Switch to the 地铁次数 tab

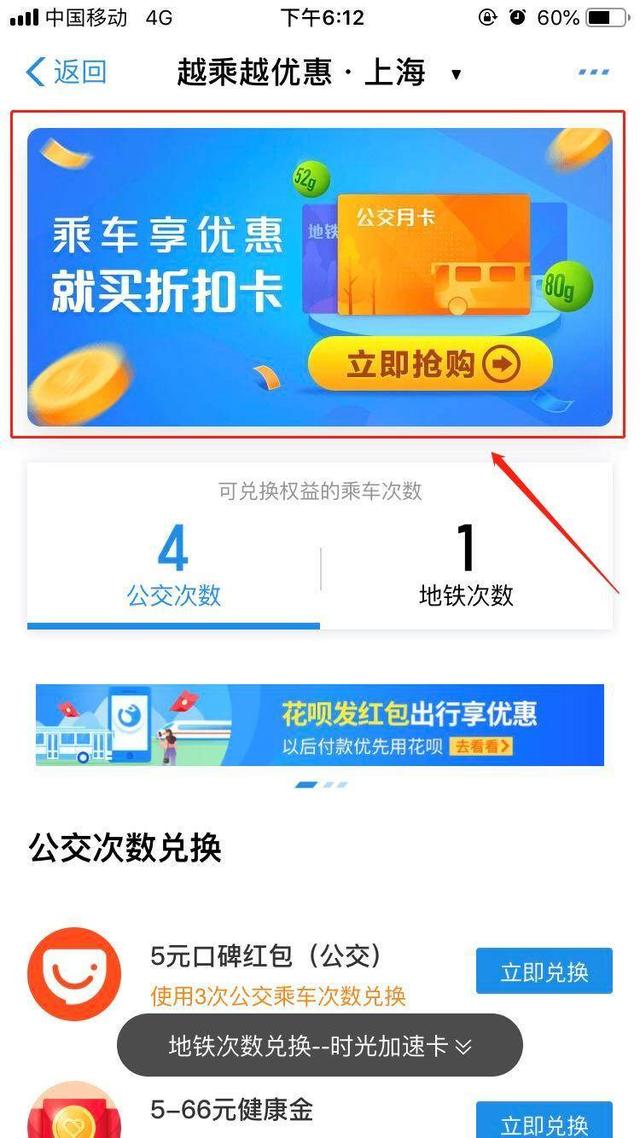tap(466, 566)
